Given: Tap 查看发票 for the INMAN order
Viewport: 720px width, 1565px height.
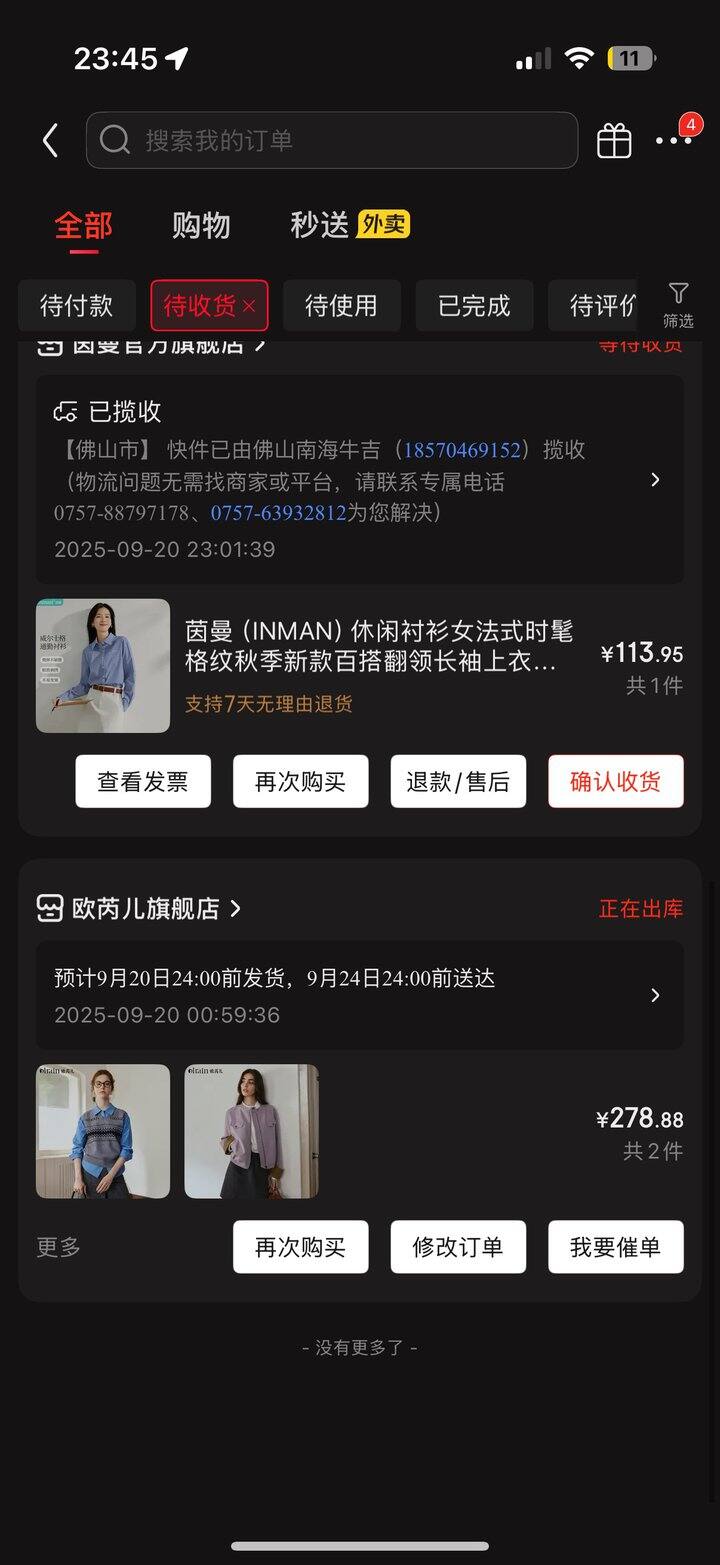Looking at the screenshot, I should click(x=143, y=781).
